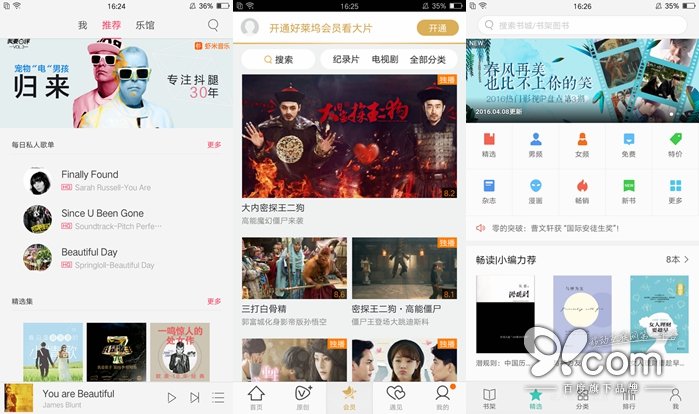Screen dimensions: 699x414
Task: Open the search icon in music app
Action: (213, 25)
